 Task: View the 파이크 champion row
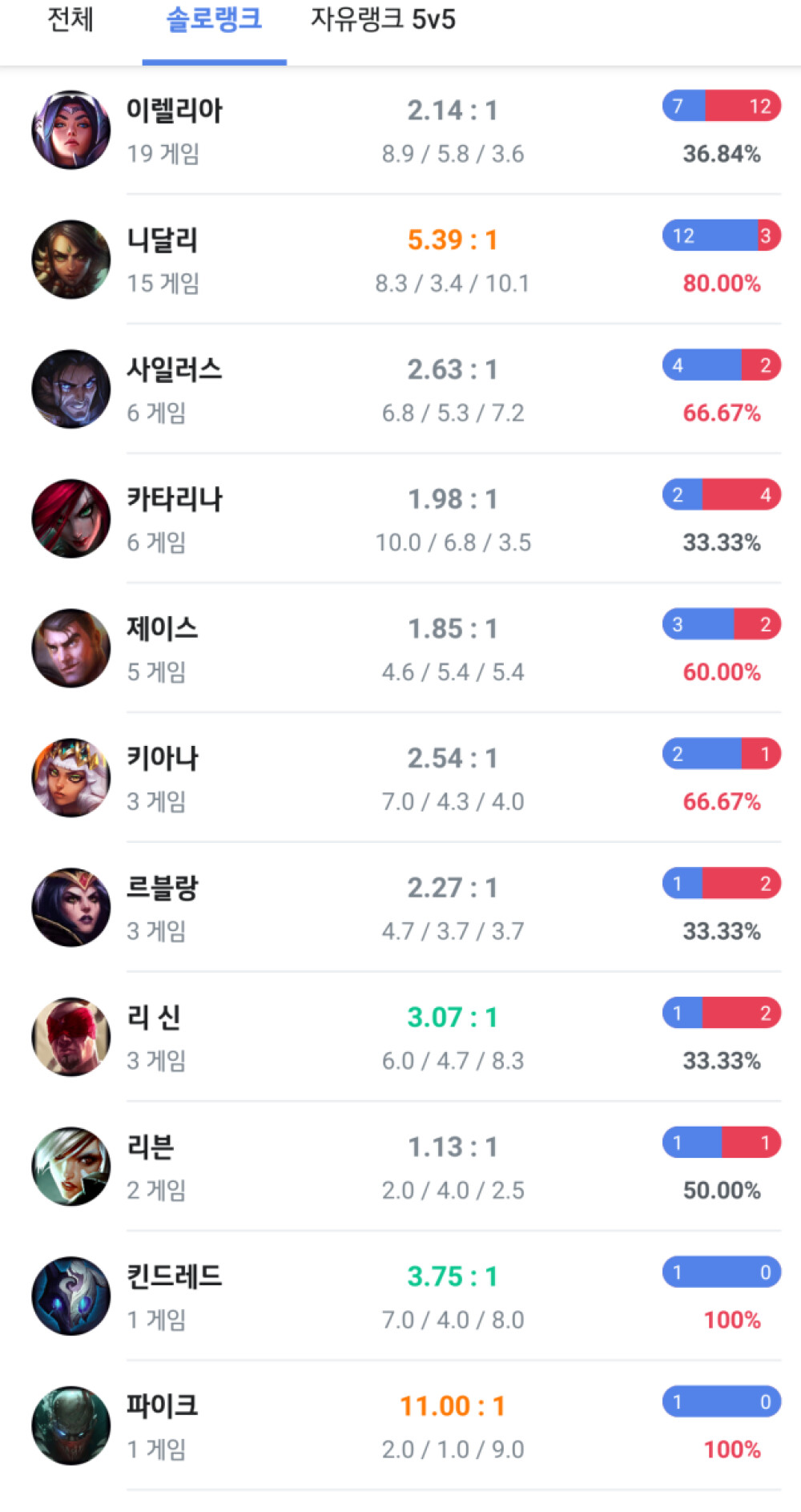(400, 1426)
